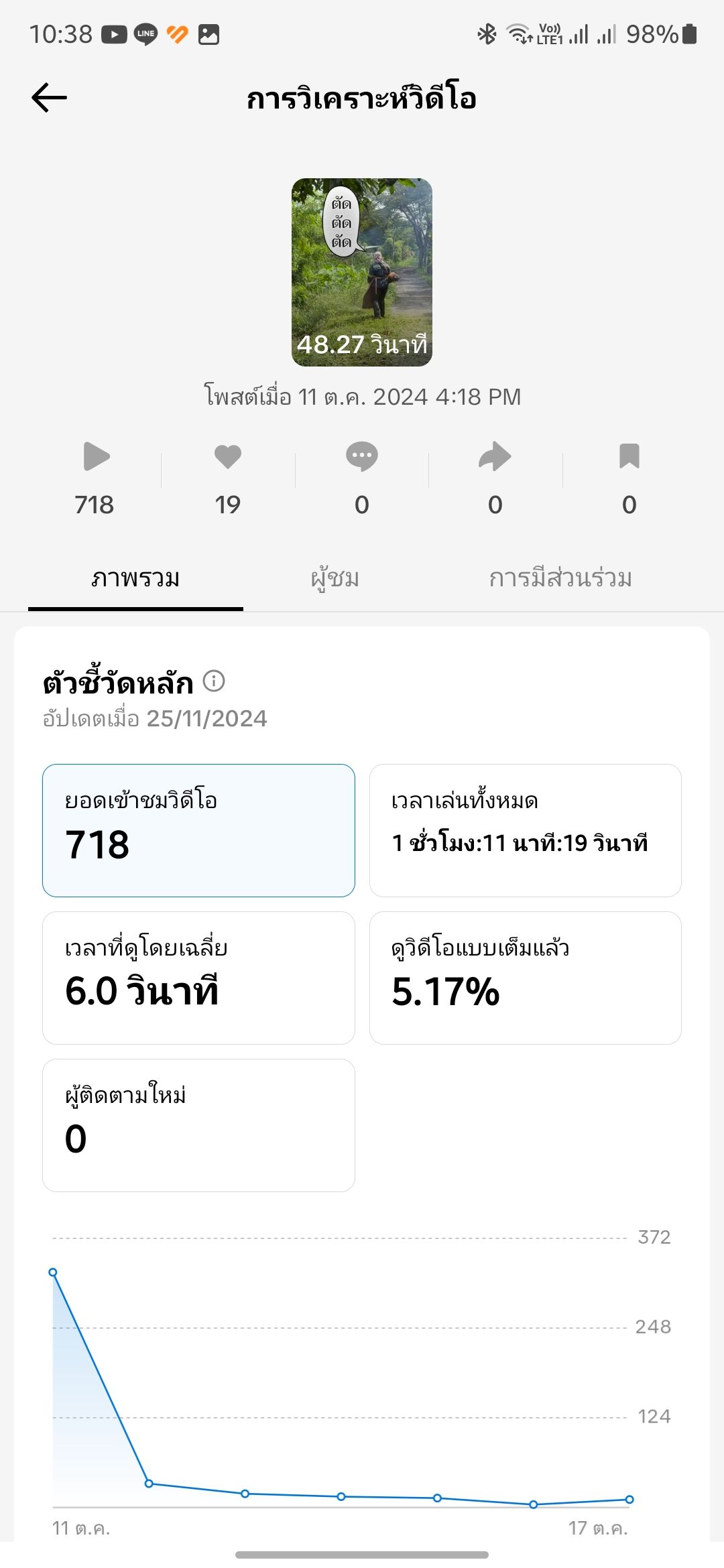The image size is (724, 1568).
Task: Switch to the การมีส่วนร่วม tab
Action: pyautogui.click(x=560, y=578)
